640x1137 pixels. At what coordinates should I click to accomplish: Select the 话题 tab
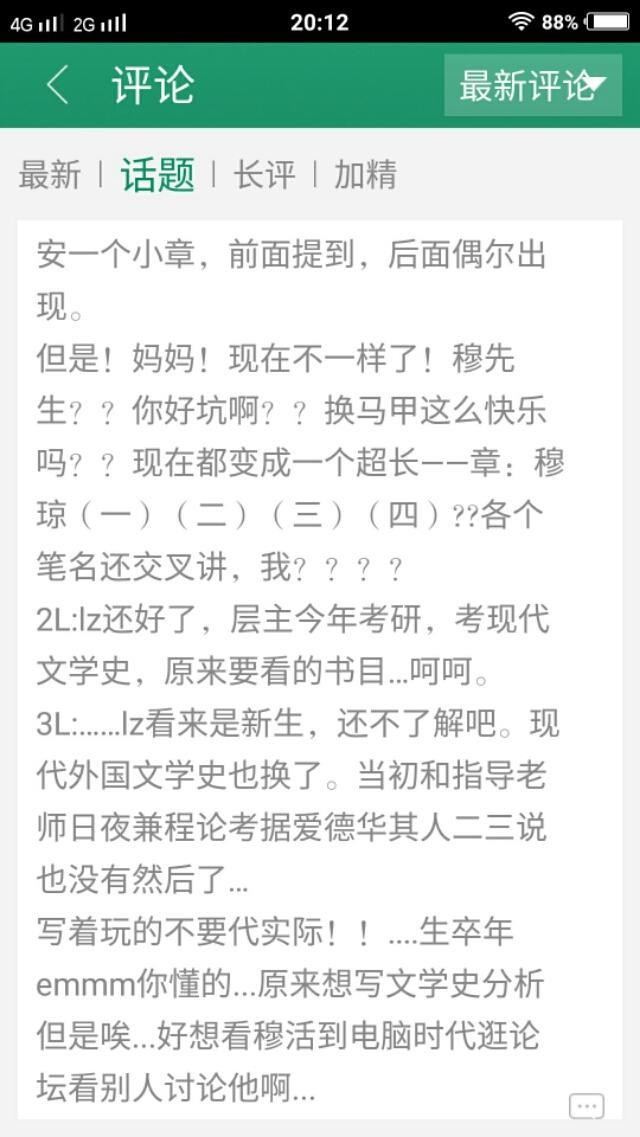(157, 175)
